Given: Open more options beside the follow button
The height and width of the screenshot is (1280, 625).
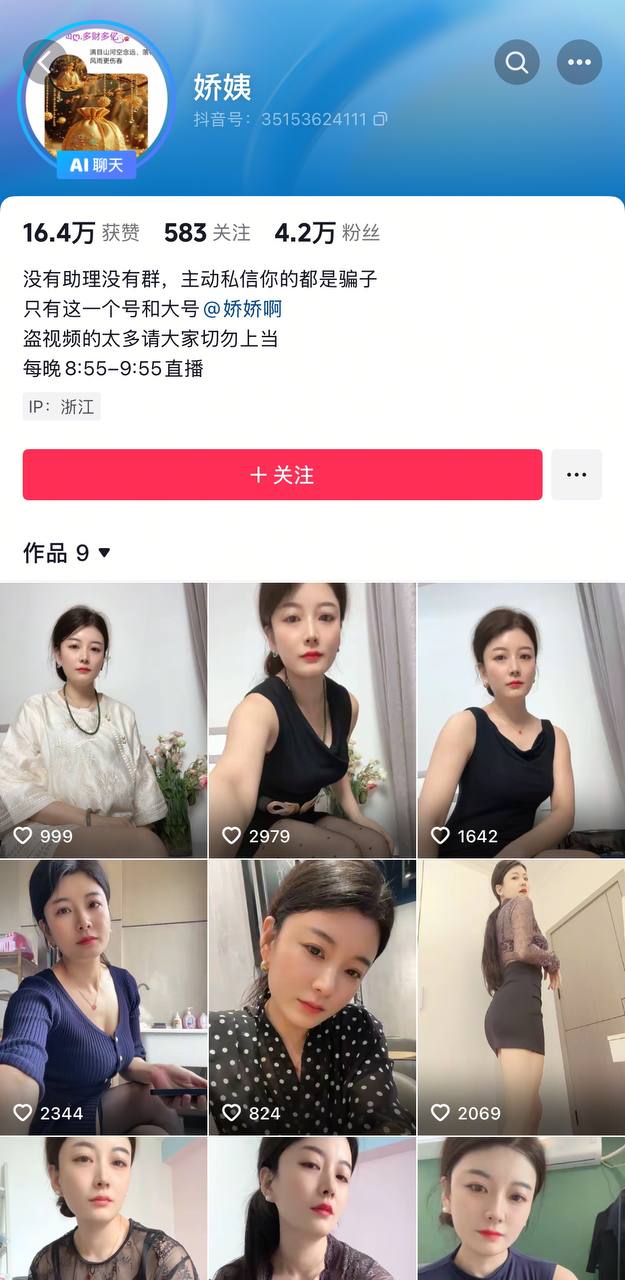Looking at the screenshot, I should click(x=576, y=475).
